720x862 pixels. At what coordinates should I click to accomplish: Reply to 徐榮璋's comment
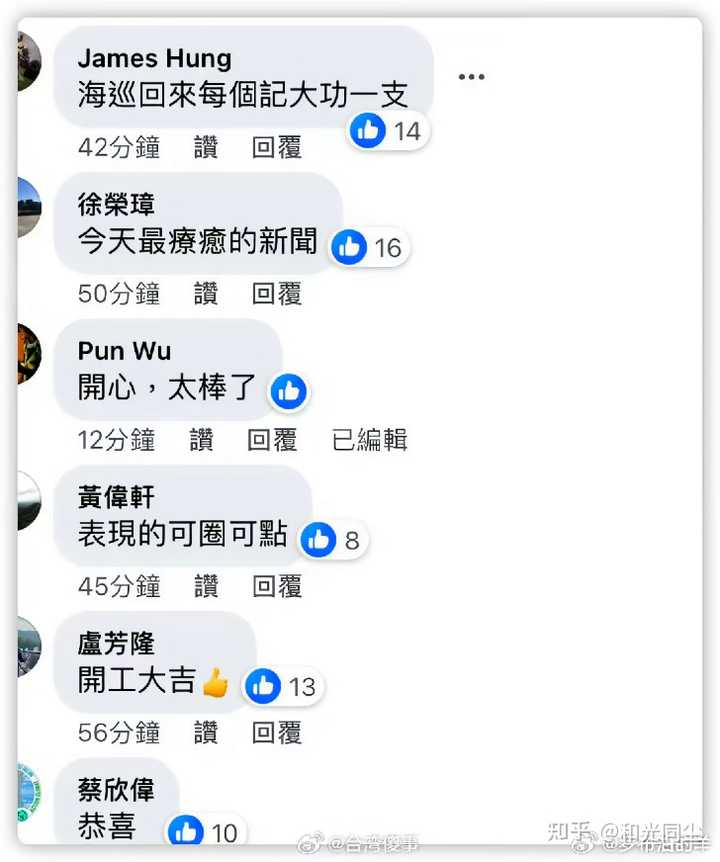click(277, 293)
